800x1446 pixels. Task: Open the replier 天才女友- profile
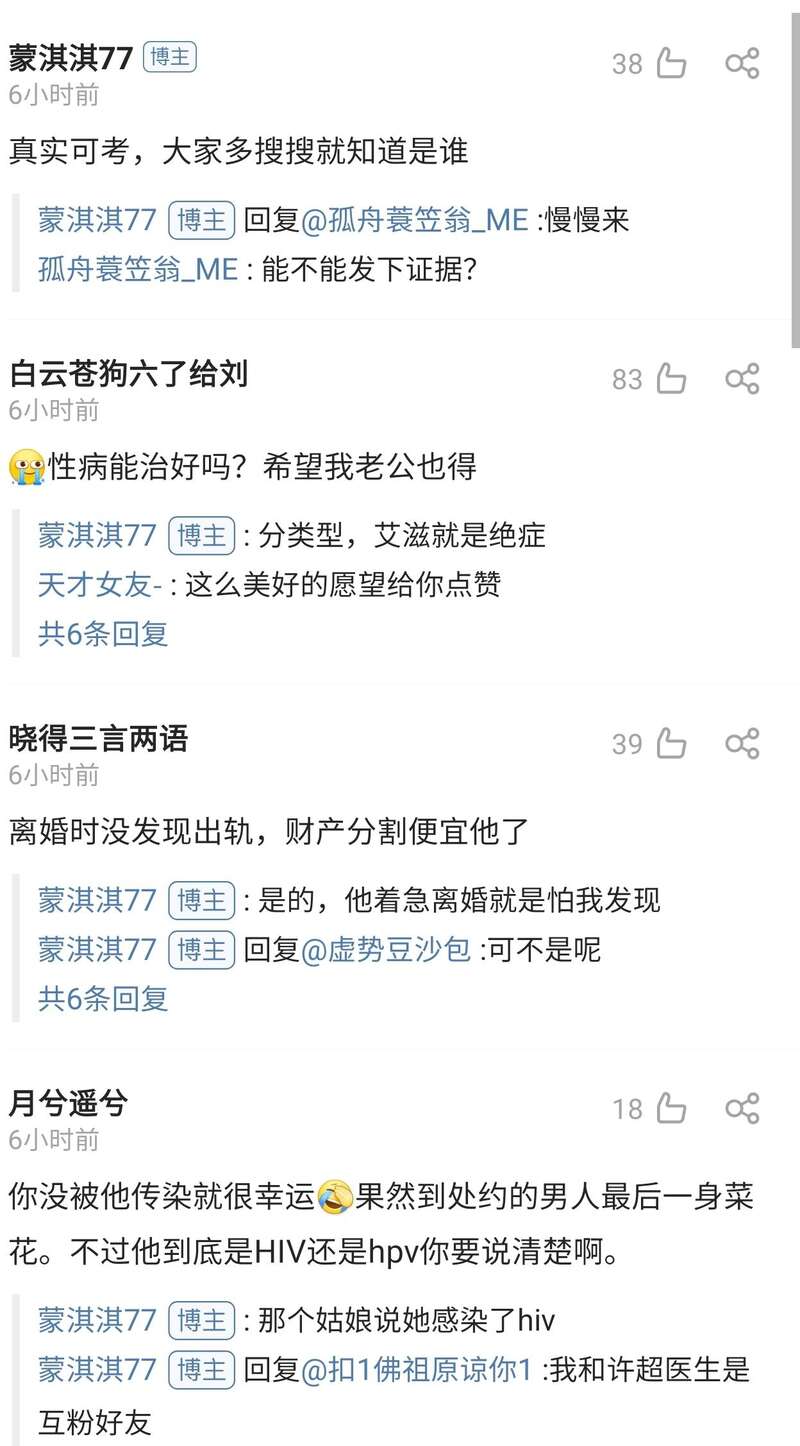(x=100, y=585)
